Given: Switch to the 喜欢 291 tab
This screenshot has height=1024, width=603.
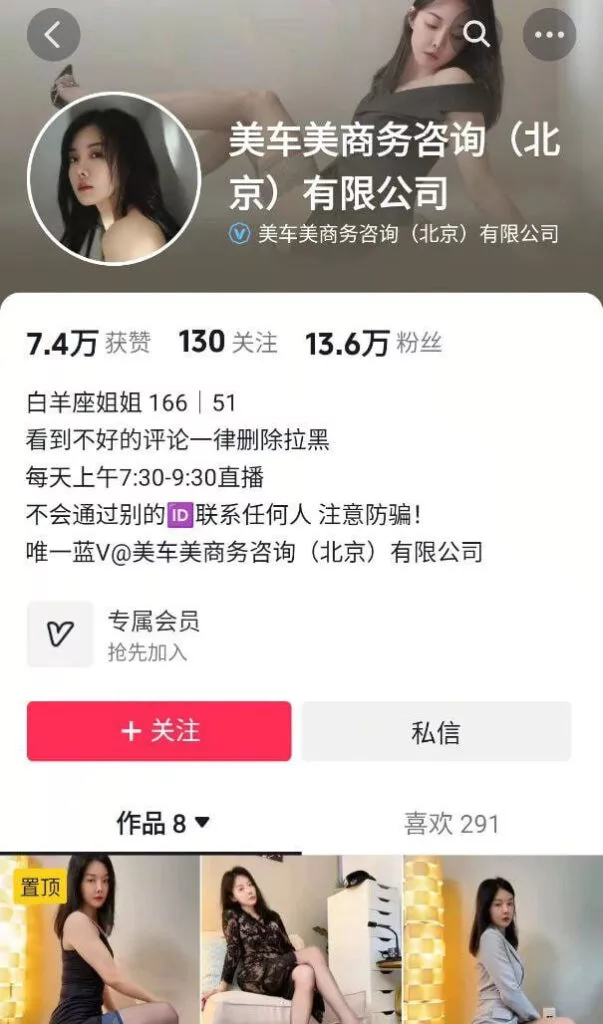Looking at the screenshot, I should 451,823.
